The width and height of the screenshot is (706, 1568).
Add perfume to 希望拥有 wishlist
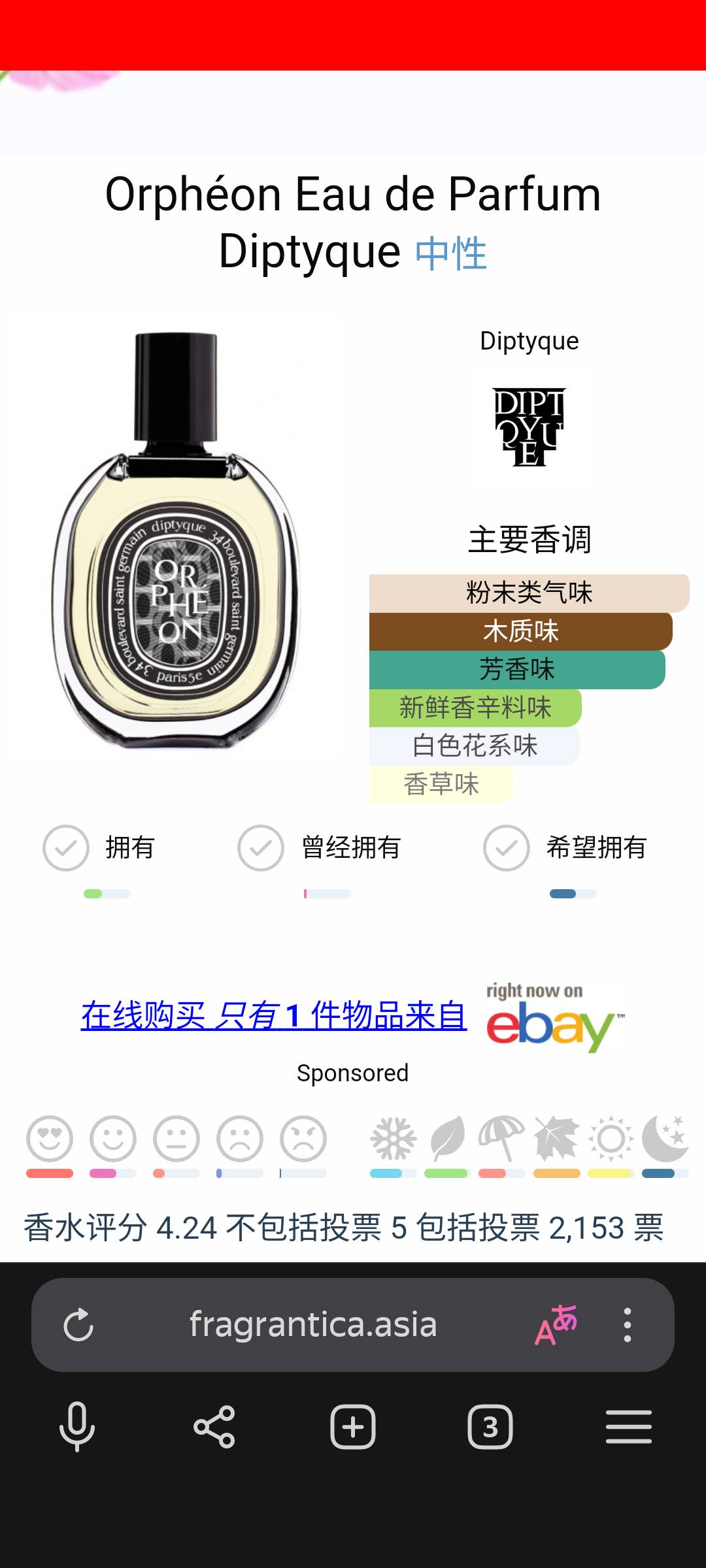point(507,848)
